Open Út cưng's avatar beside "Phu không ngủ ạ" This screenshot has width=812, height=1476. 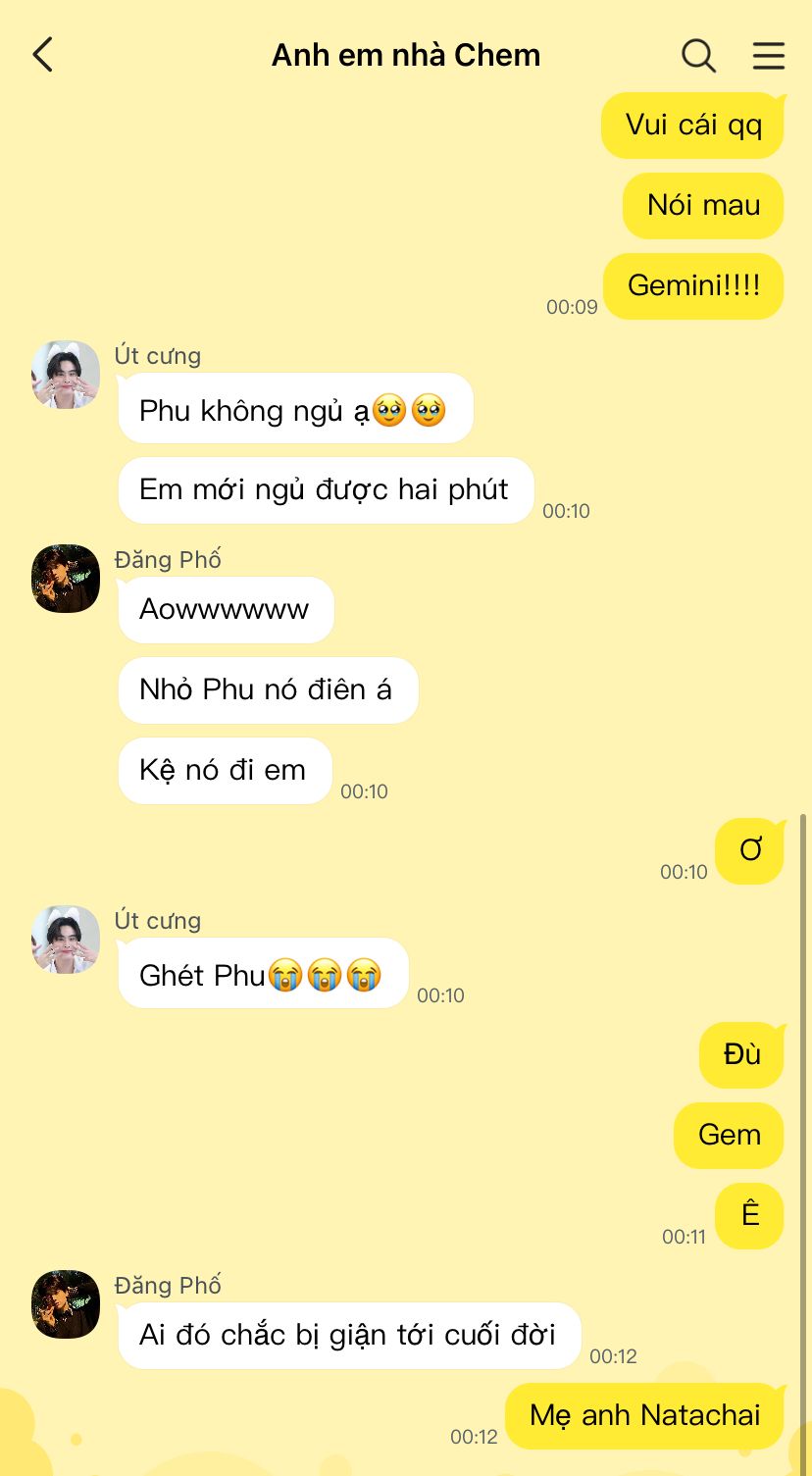[x=66, y=375]
